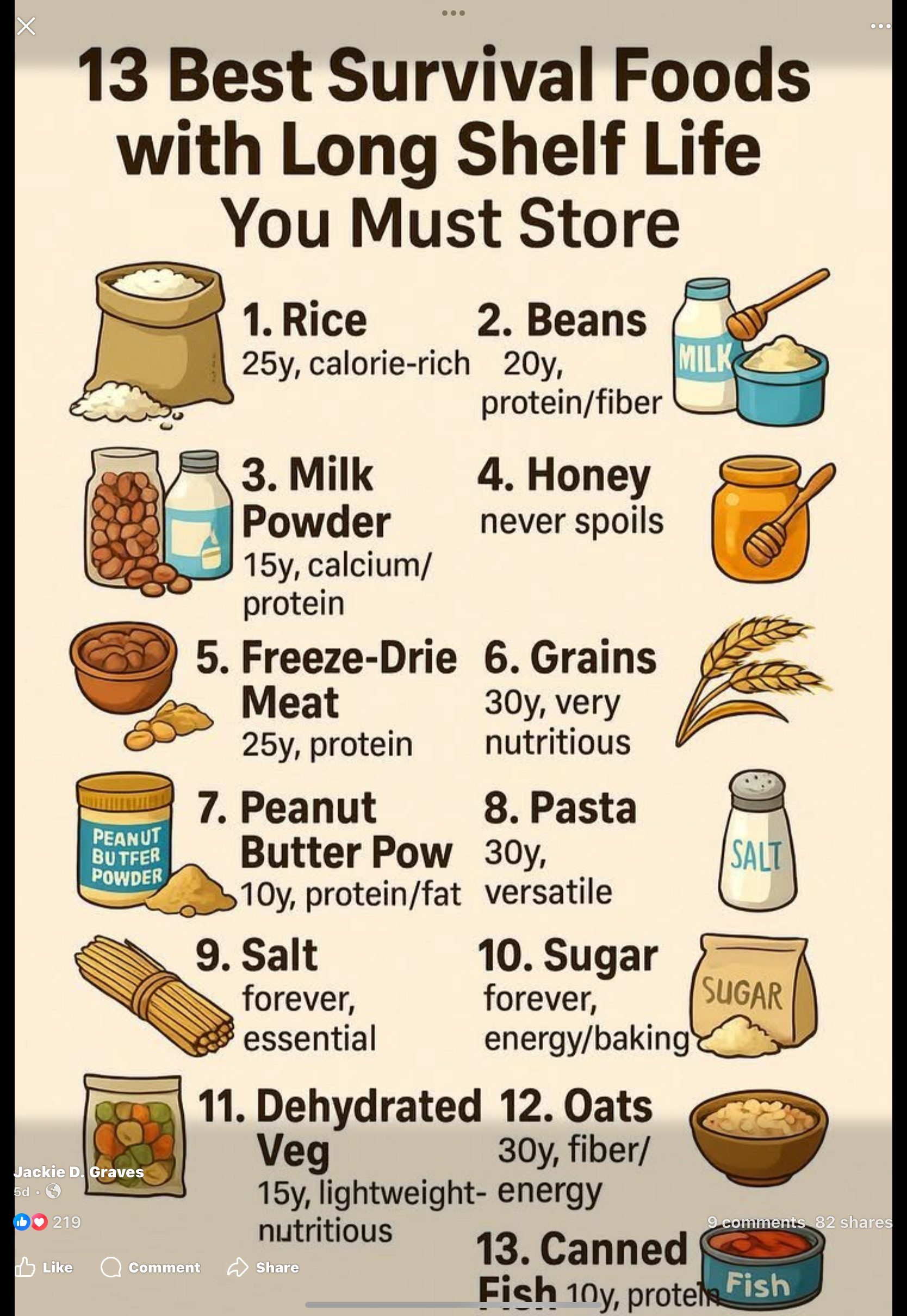Share this survival foods post

pos(263,1267)
